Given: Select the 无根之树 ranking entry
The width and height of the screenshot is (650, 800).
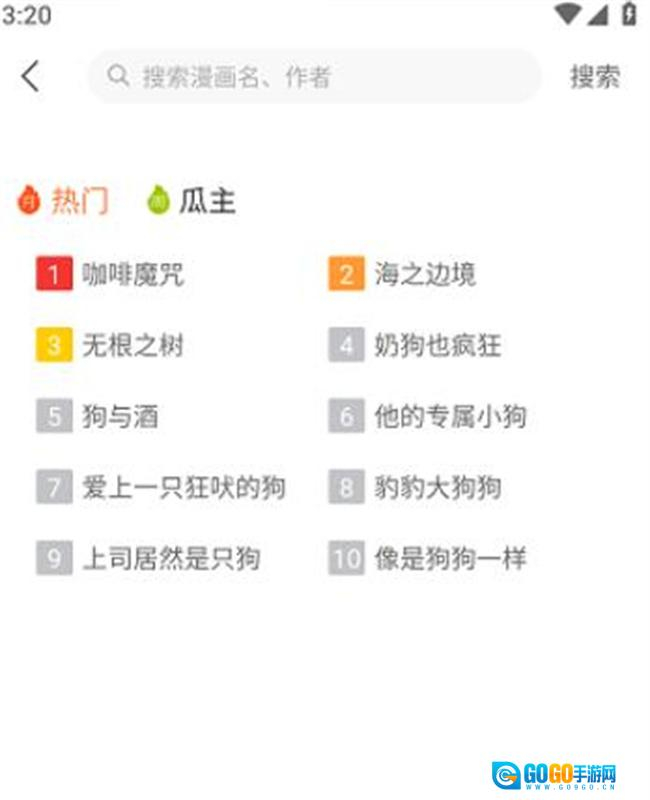Looking at the screenshot, I should pyautogui.click(x=132, y=346).
